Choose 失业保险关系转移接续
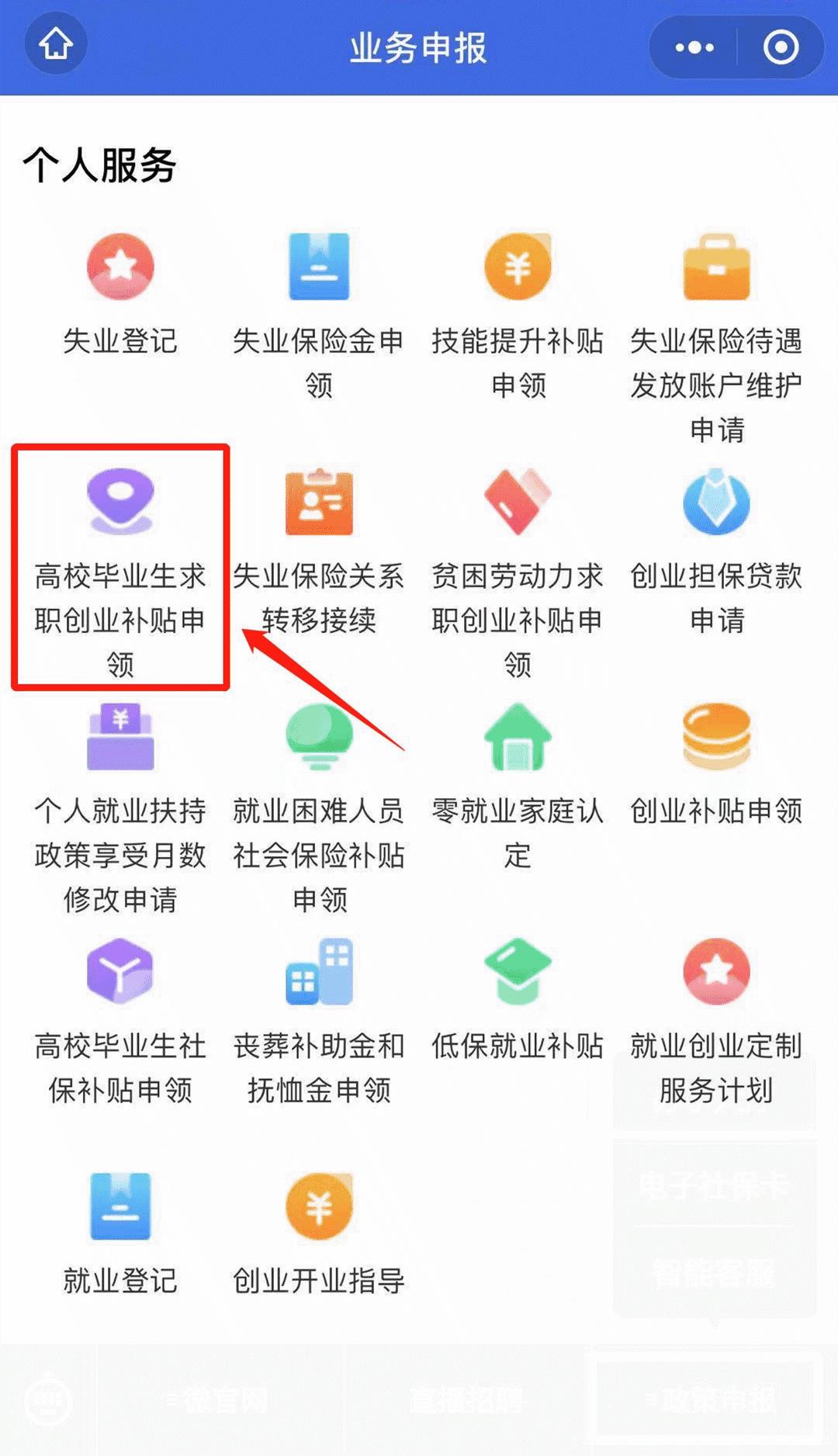This screenshot has height=1456, width=838. click(x=319, y=552)
